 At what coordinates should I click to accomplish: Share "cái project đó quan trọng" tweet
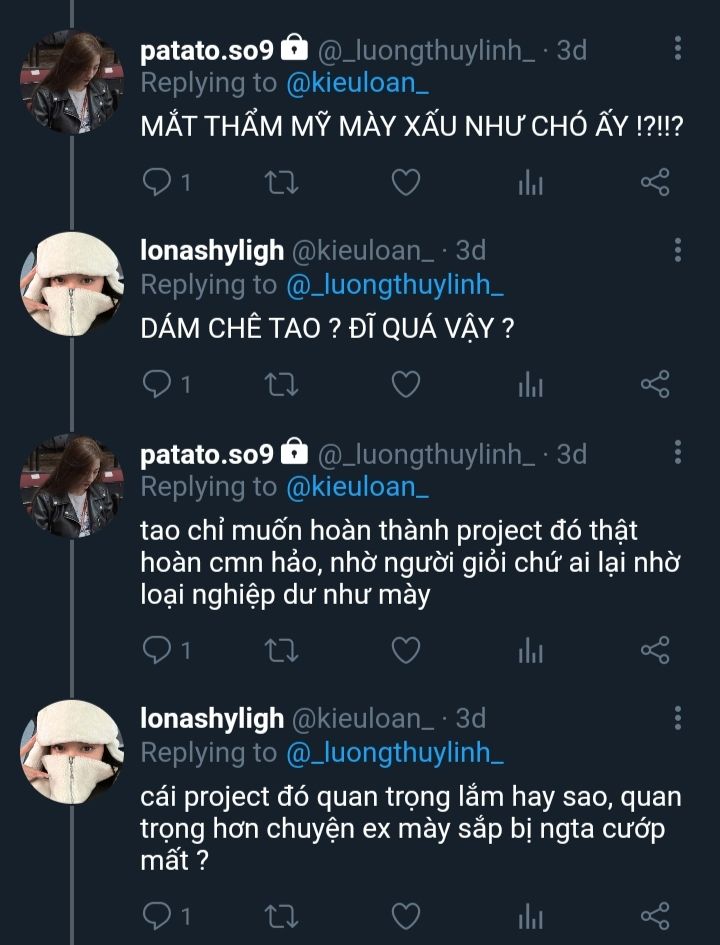pos(654,915)
